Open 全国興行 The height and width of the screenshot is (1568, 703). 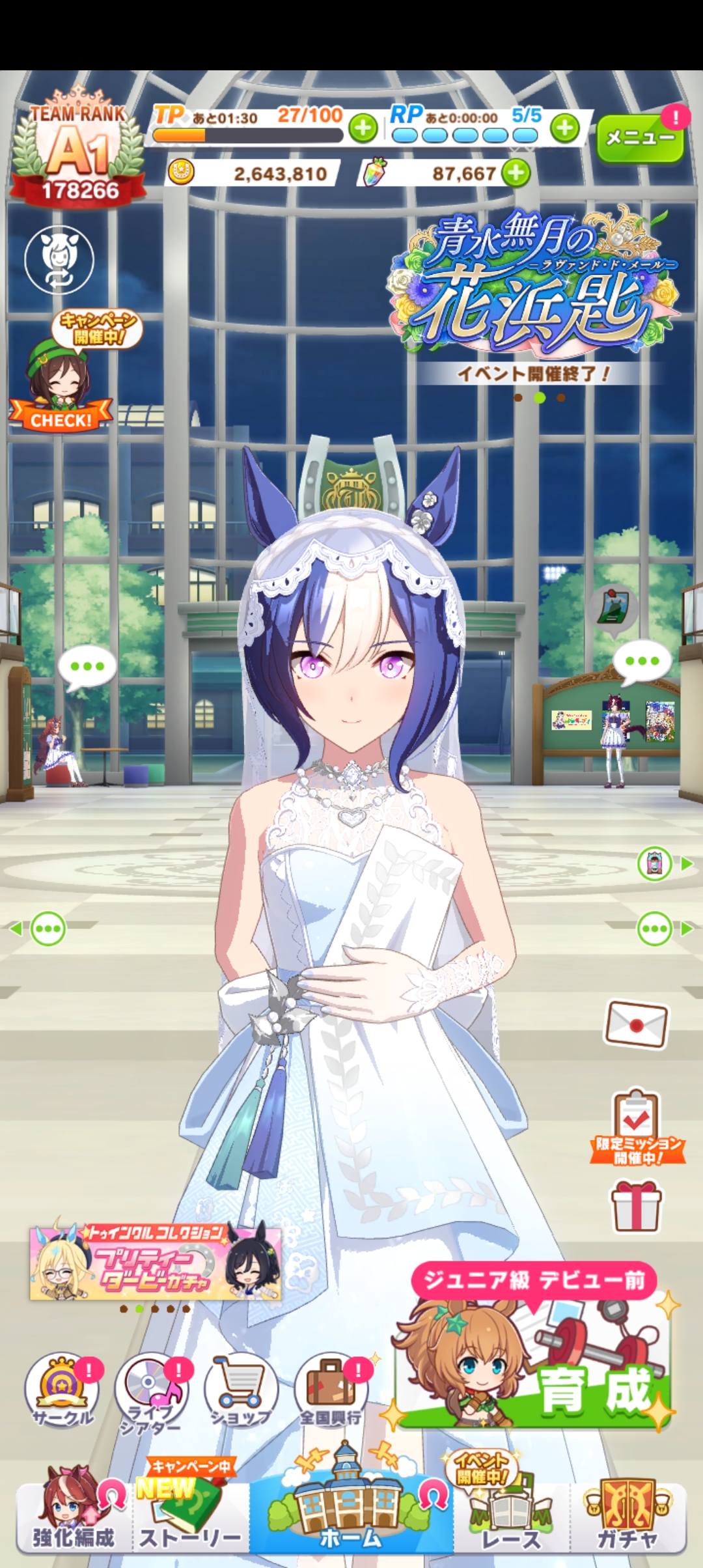331,1388
